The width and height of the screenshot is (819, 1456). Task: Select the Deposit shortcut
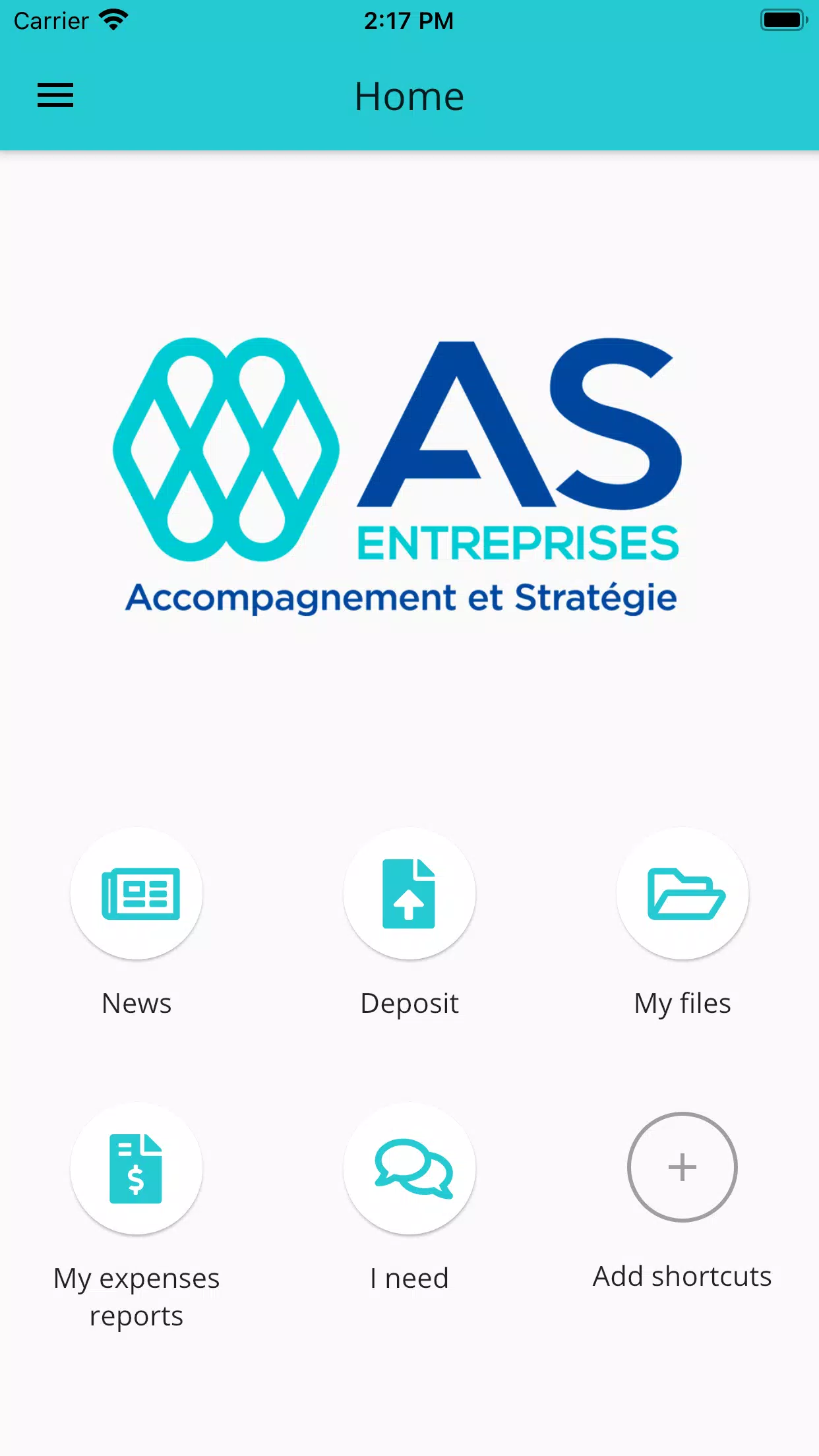(x=409, y=894)
